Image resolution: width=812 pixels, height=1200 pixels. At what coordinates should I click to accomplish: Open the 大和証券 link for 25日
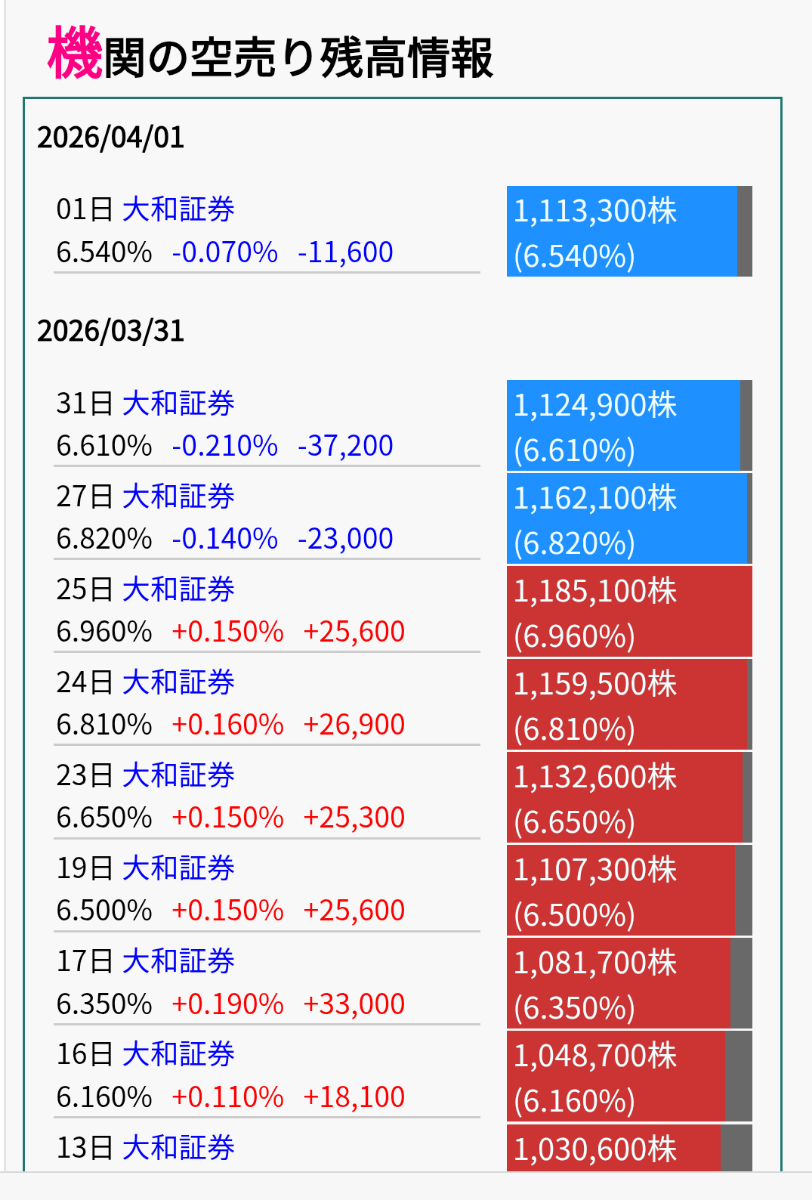[x=178, y=590]
